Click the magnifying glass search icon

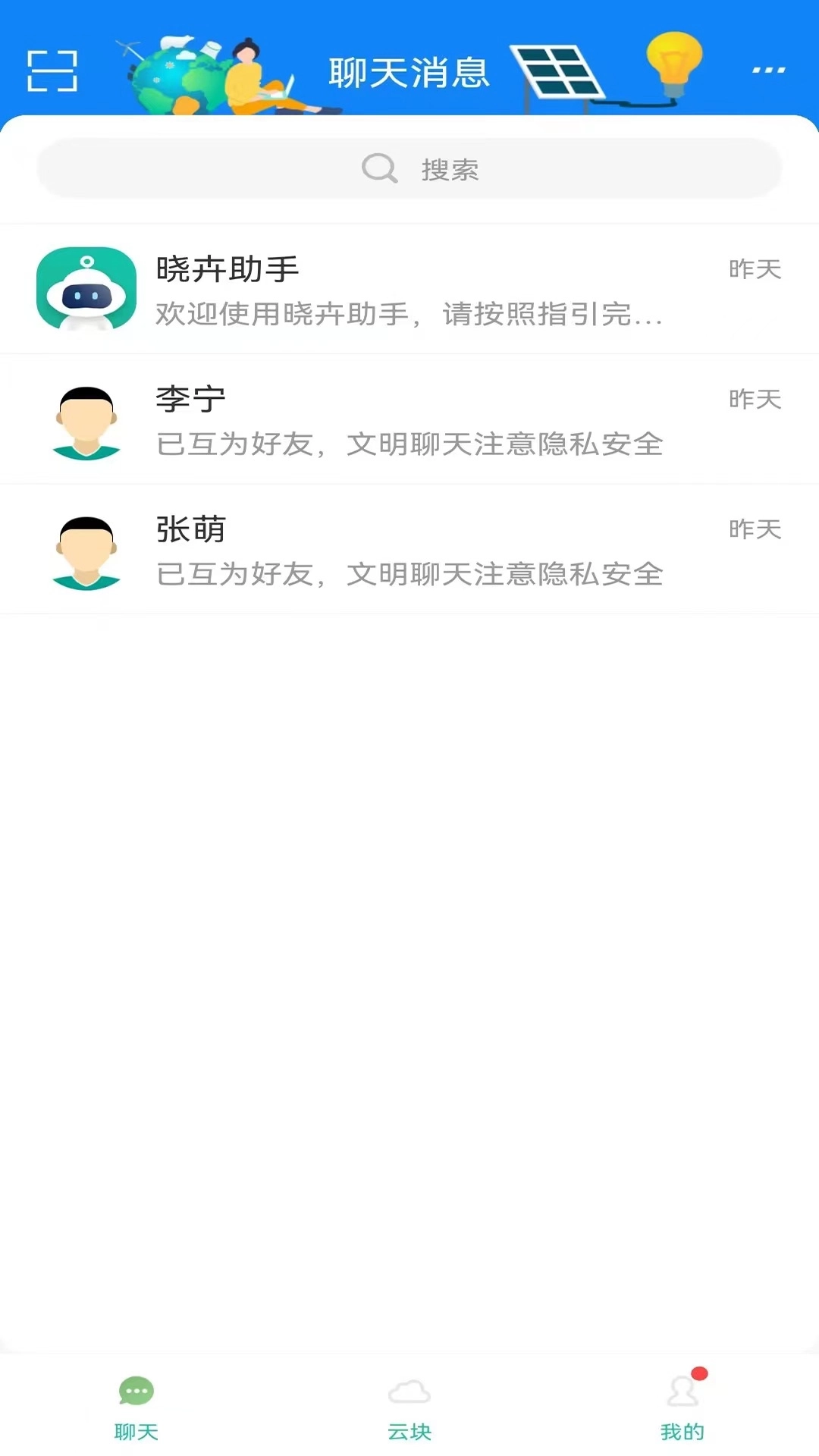(x=379, y=168)
